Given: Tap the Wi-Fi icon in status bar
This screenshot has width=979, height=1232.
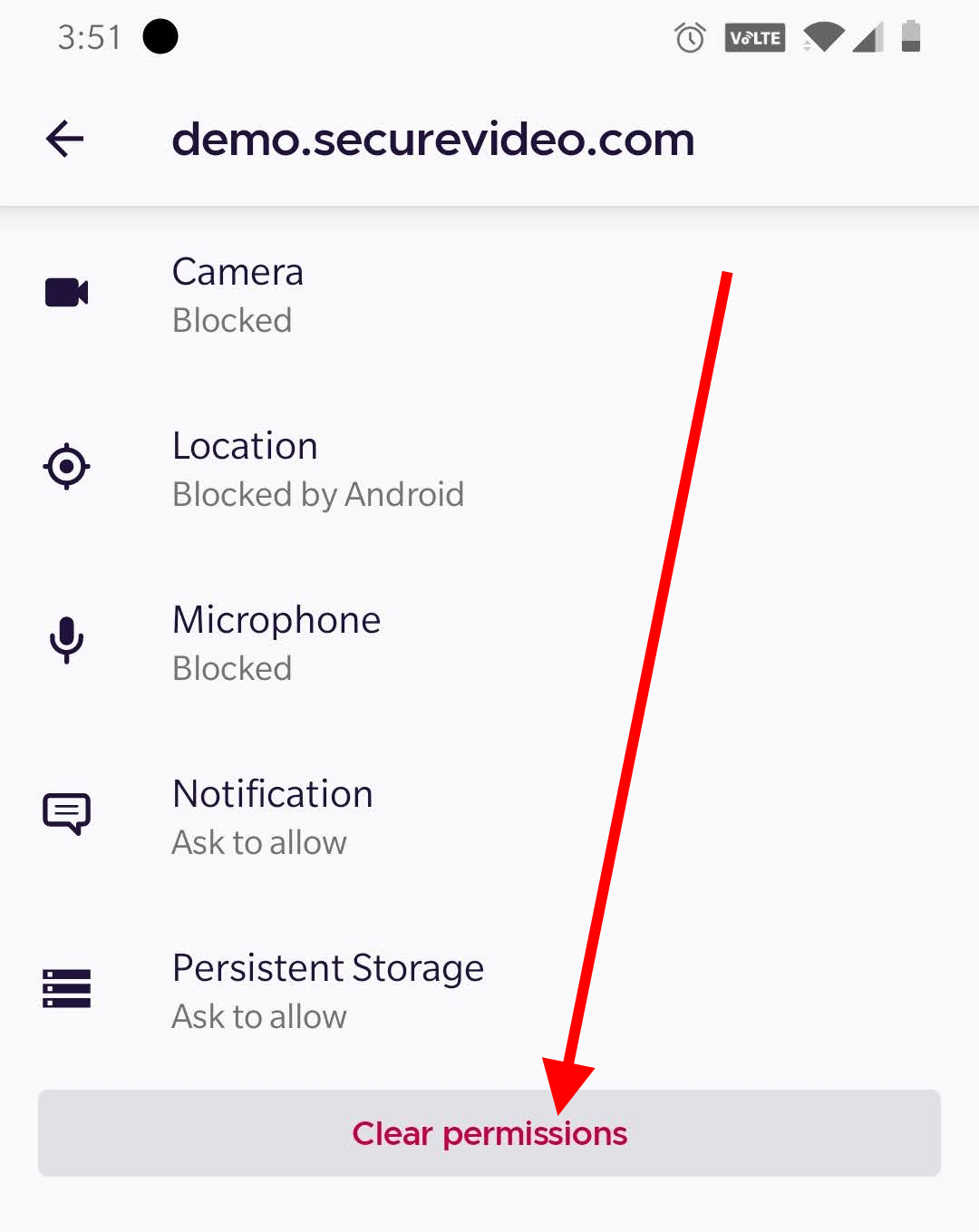Looking at the screenshot, I should pos(820,37).
